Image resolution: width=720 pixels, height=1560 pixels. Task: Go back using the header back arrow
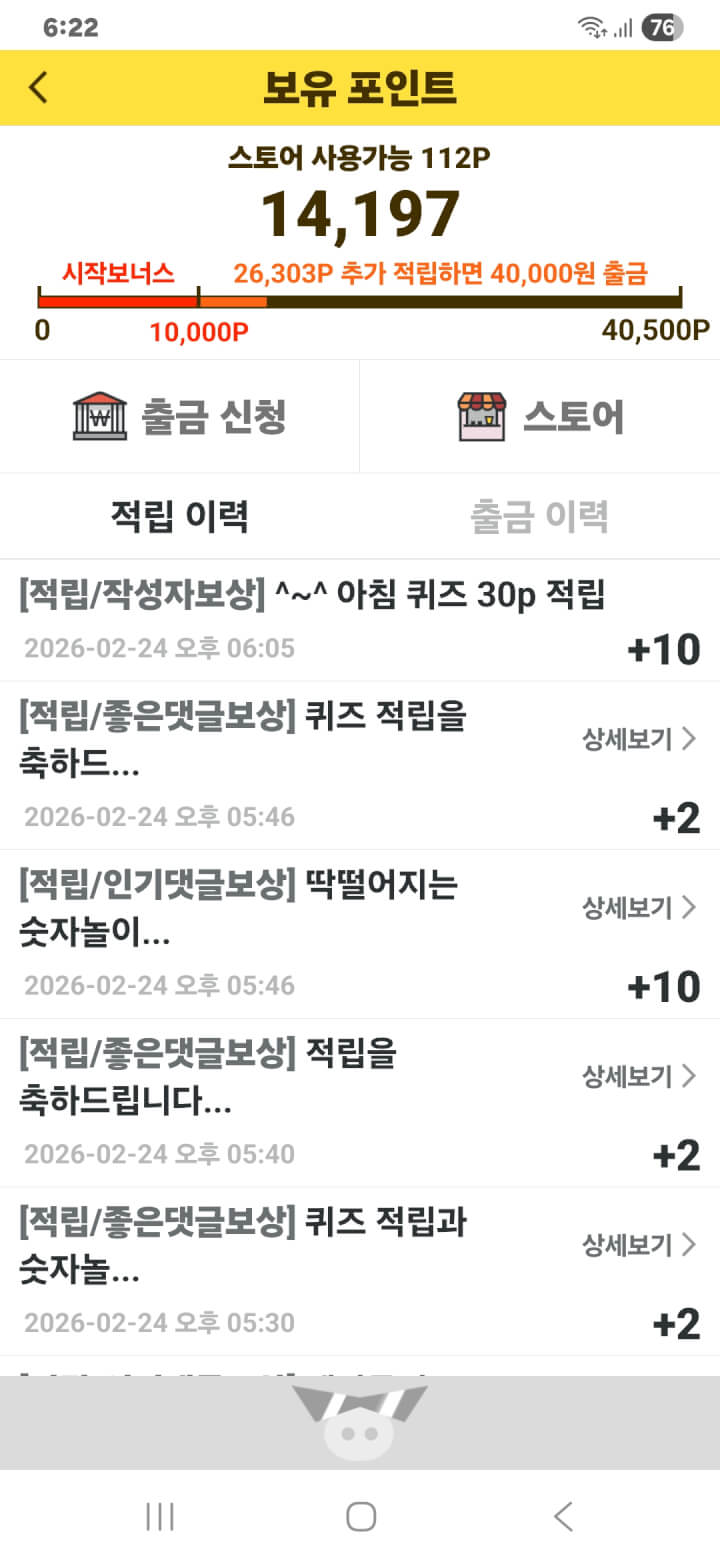click(38, 87)
